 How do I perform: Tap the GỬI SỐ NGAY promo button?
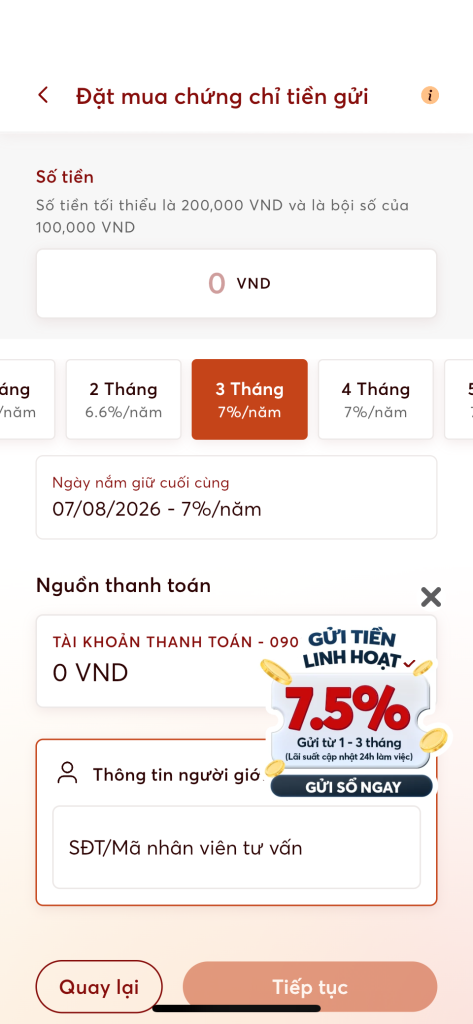[x=352, y=786]
